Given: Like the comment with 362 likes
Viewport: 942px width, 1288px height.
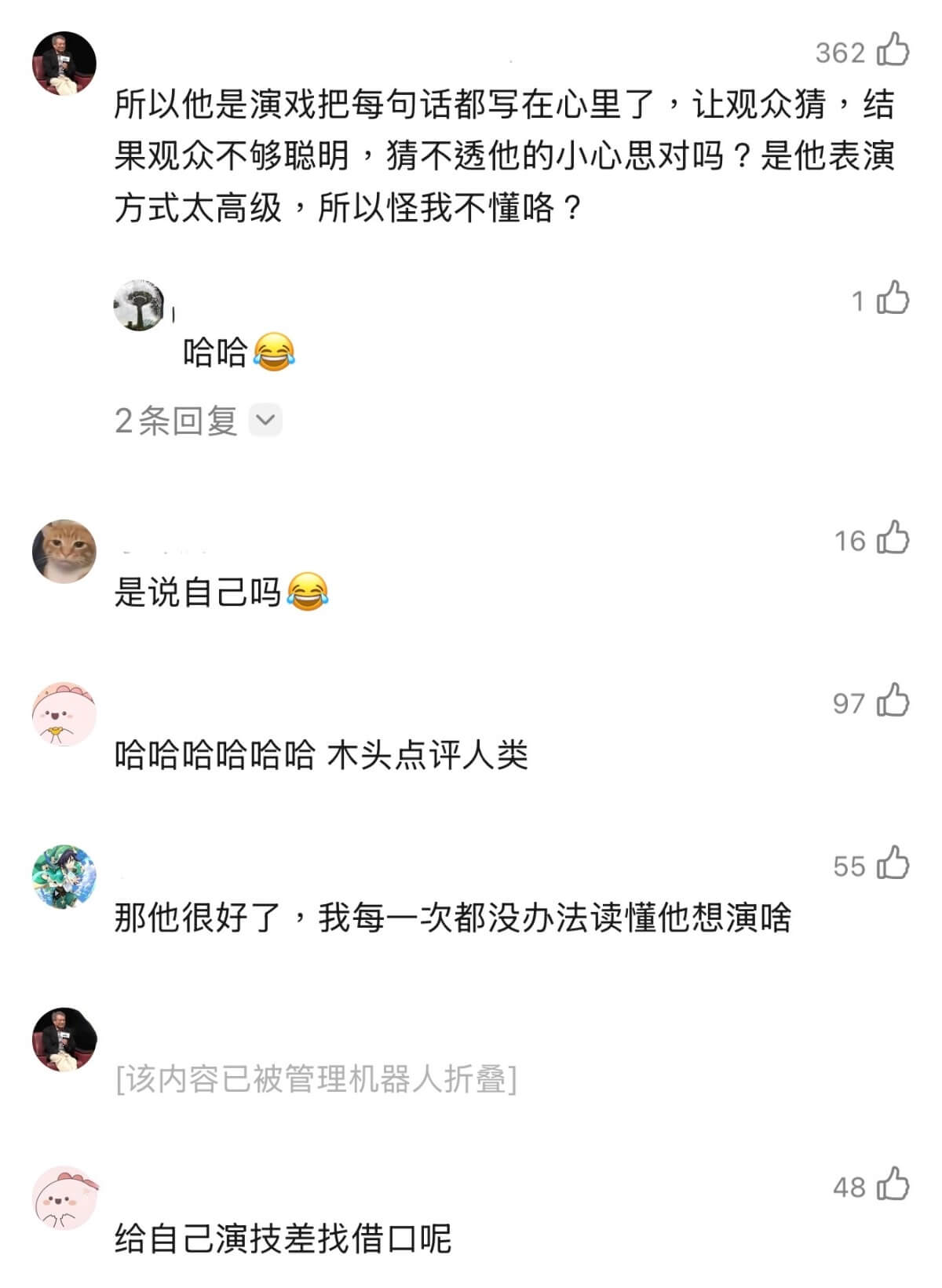Looking at the screenshot, I should [x=893, y=51].
